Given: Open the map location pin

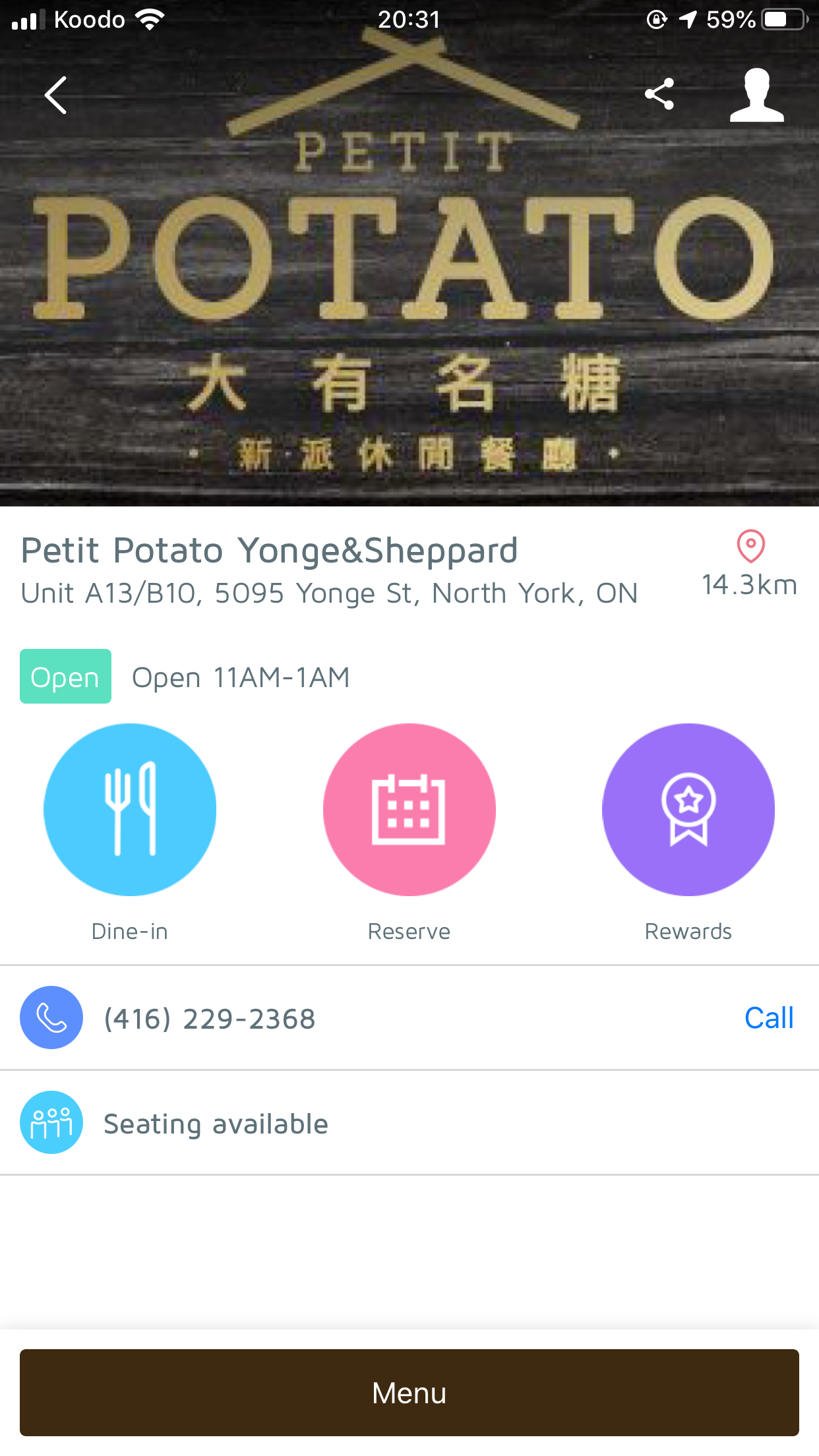Looking at the screenshot, I should click(x=750, y=547).
